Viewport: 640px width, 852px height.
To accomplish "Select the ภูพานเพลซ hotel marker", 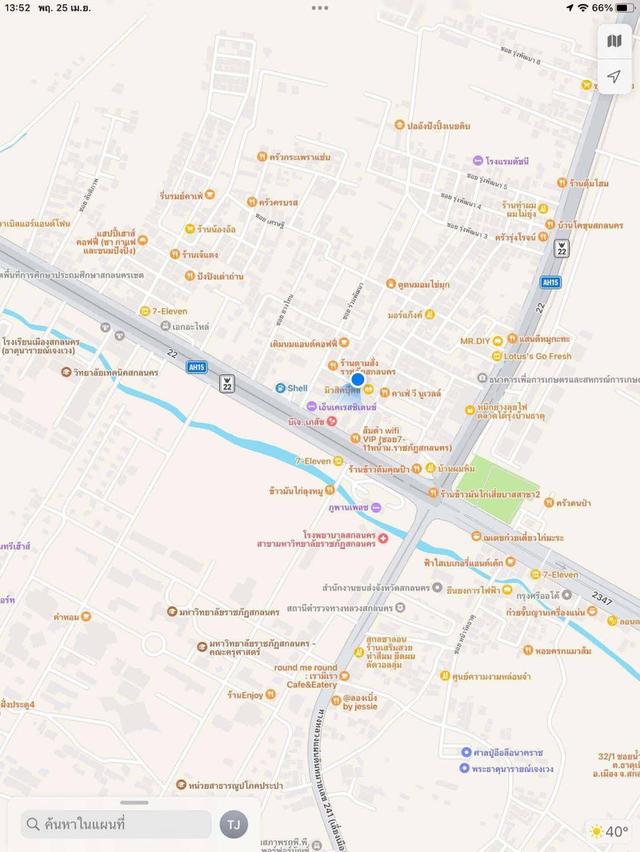I will (375, 508).
